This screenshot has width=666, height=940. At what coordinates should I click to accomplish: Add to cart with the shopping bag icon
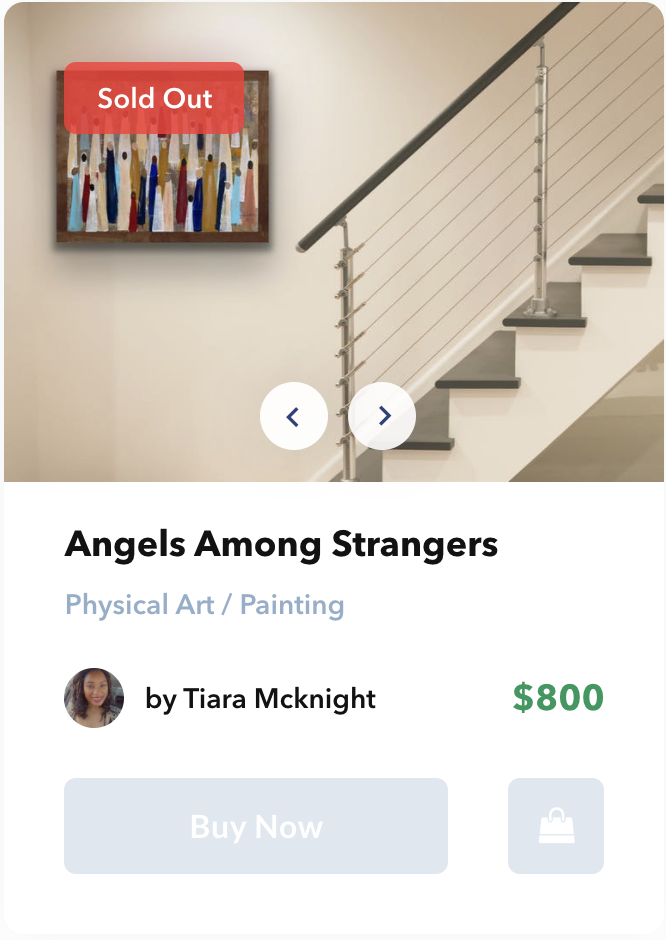point(556,826)
